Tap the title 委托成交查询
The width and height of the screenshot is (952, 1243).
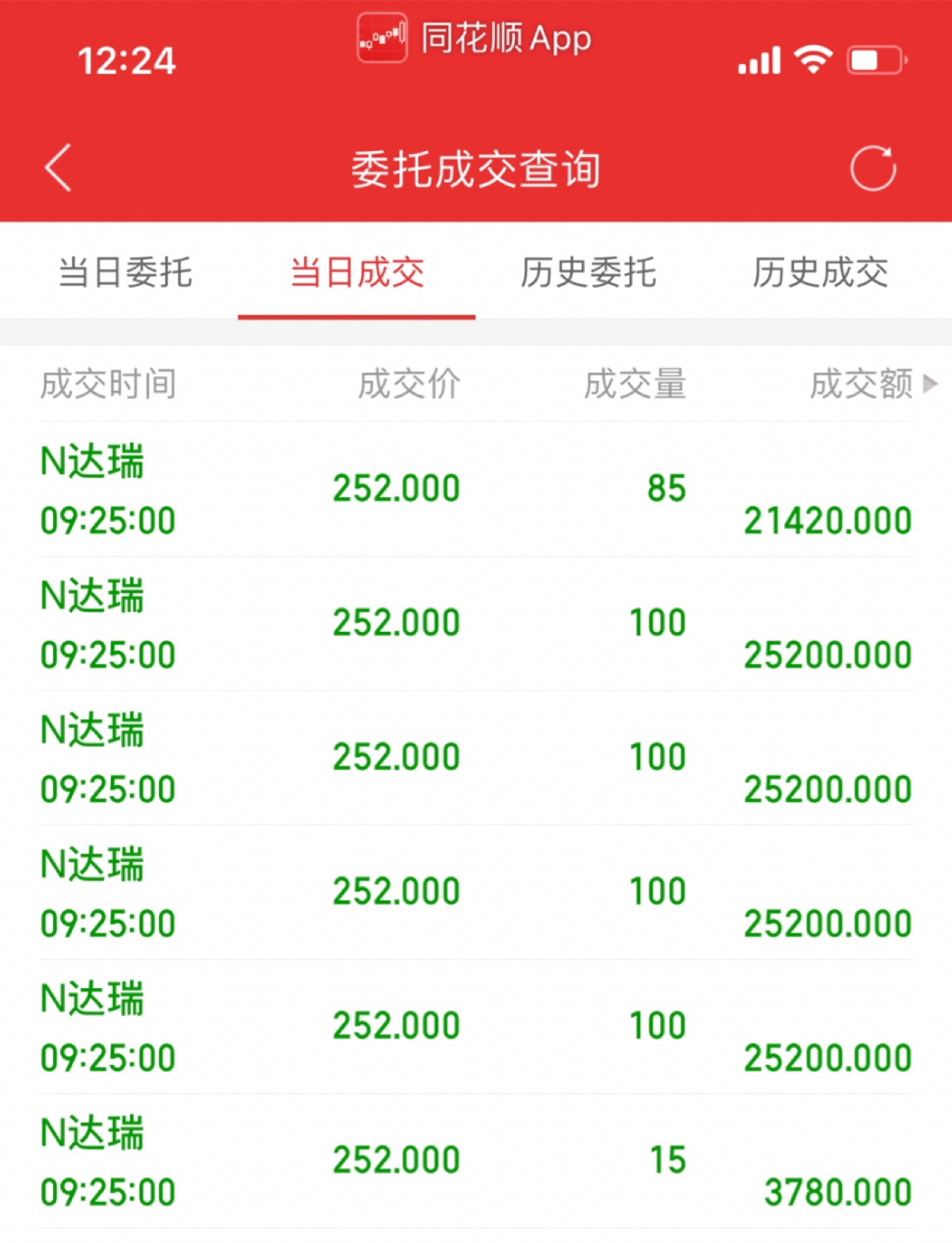pyautogui.click(x=476, y=169)
